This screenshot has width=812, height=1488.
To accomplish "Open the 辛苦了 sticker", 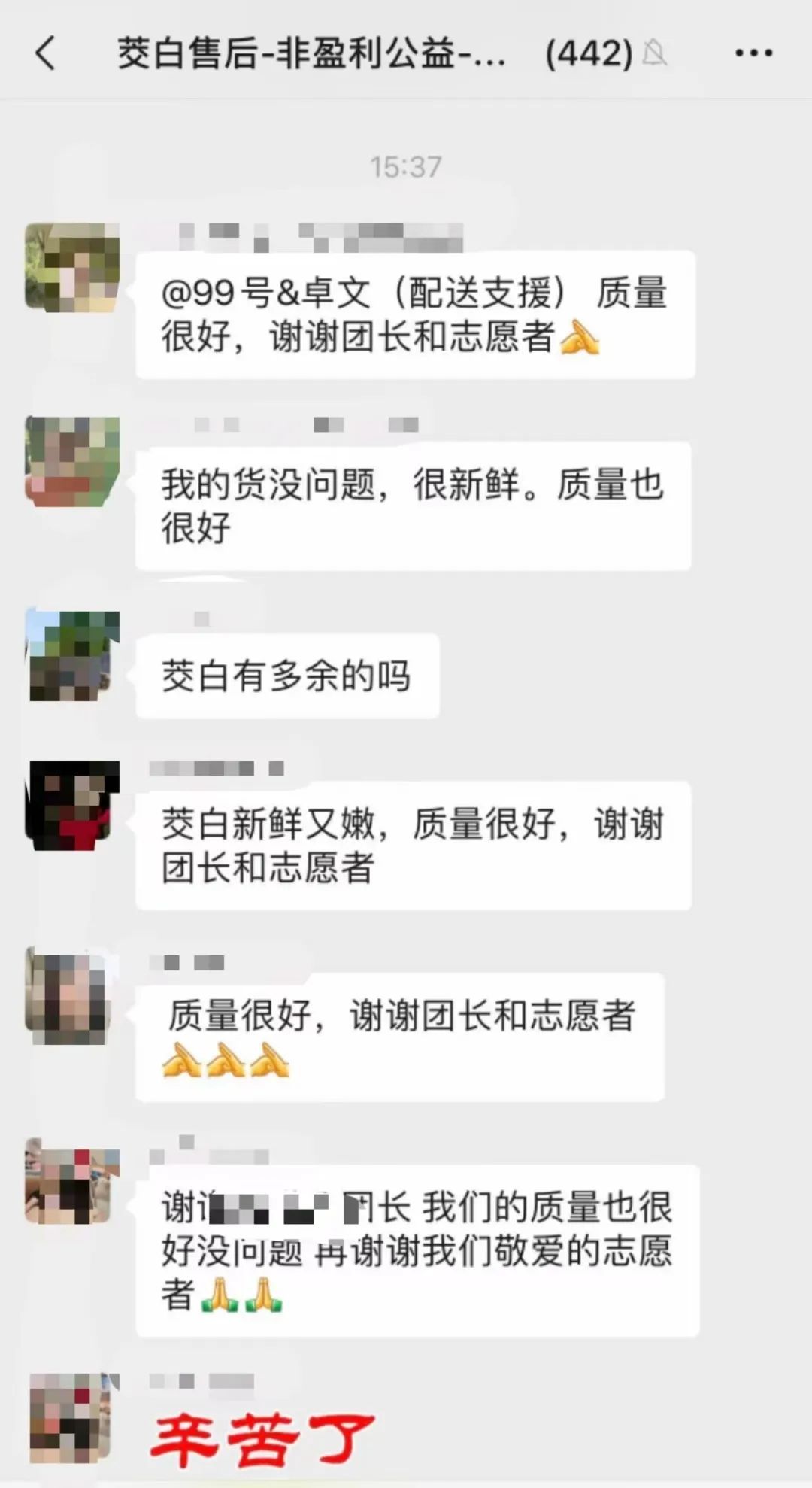I will tap(262, 1438).
